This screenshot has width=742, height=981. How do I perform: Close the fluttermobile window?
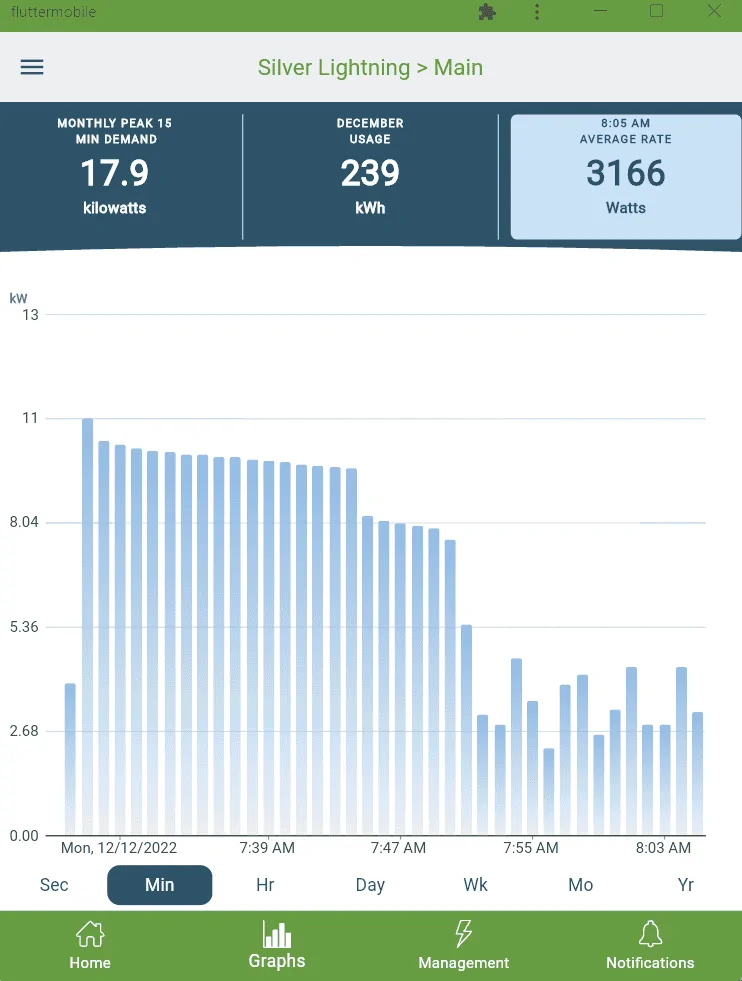714,12
